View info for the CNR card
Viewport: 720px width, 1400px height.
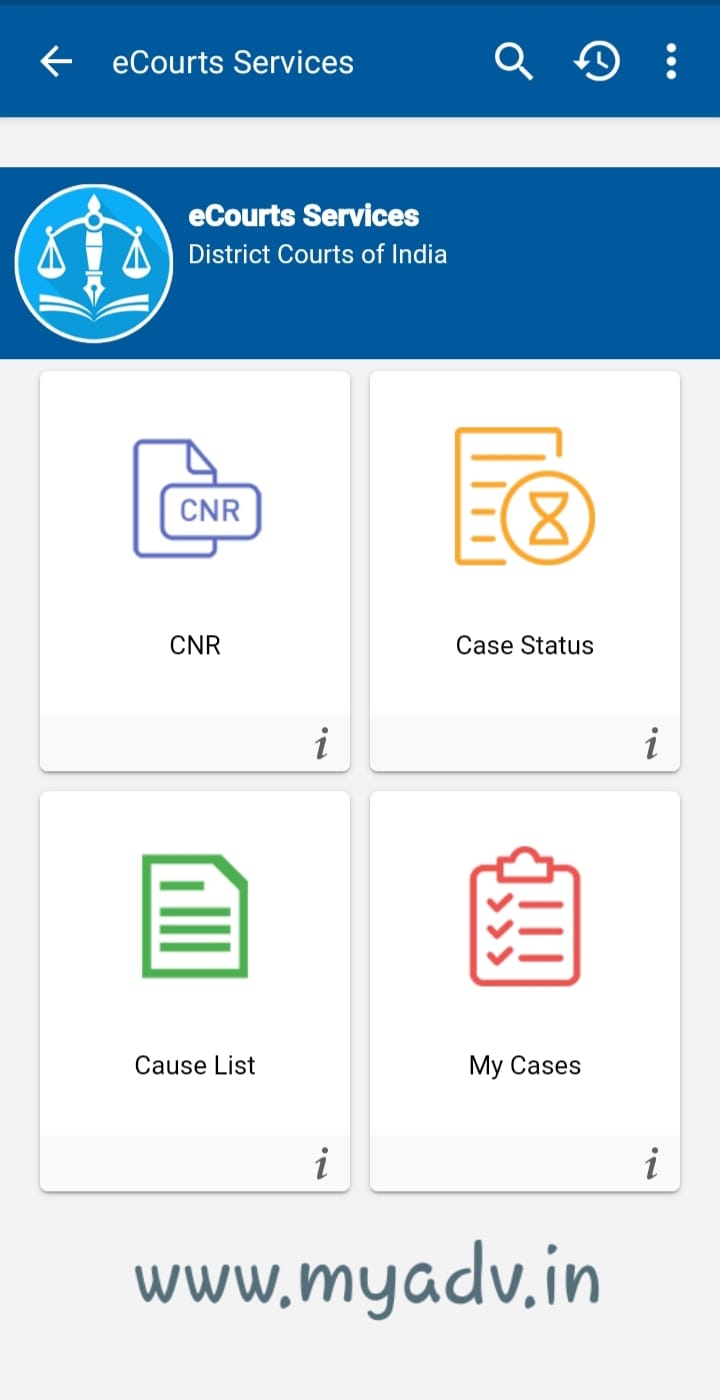pos(321,745)
